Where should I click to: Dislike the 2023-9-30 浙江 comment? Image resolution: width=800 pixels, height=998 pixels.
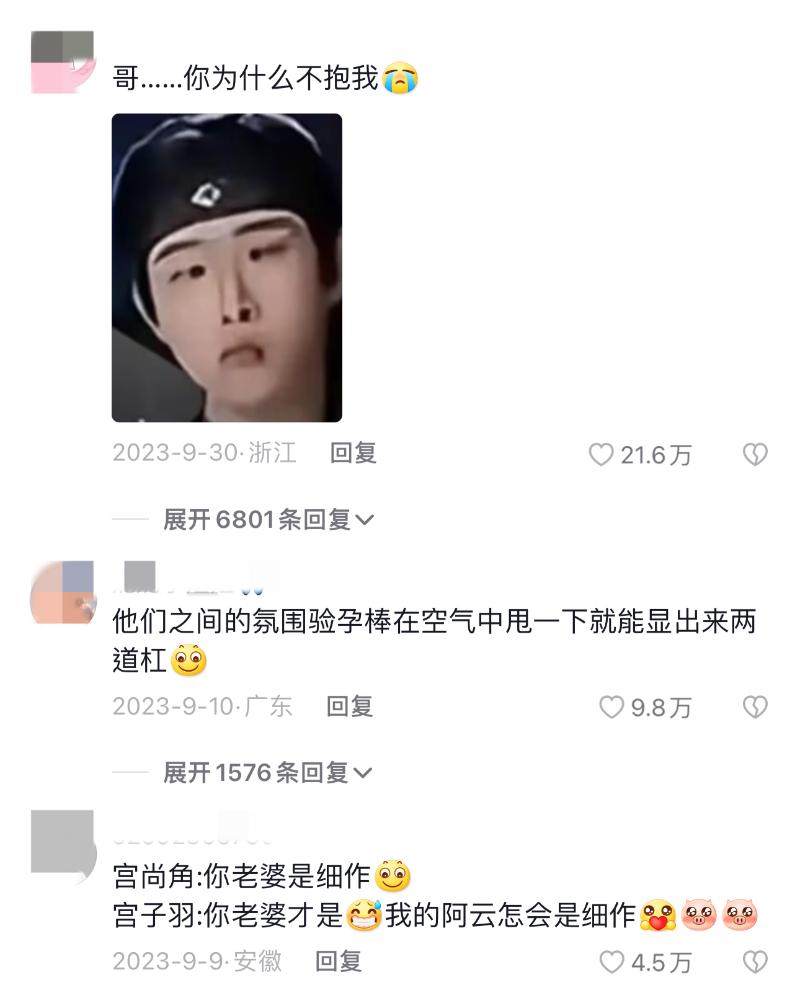(755, 456)
